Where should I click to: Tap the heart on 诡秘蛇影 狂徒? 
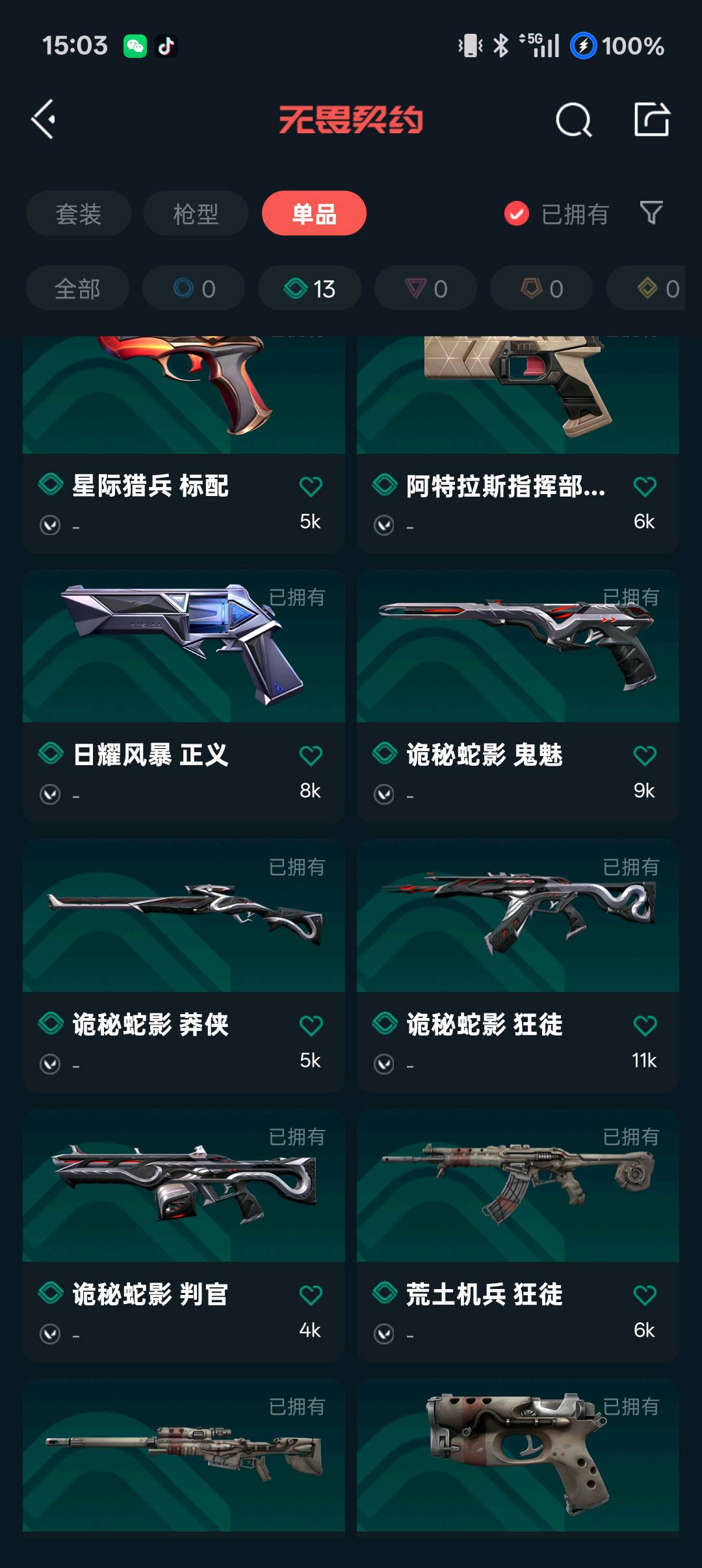645,1026
